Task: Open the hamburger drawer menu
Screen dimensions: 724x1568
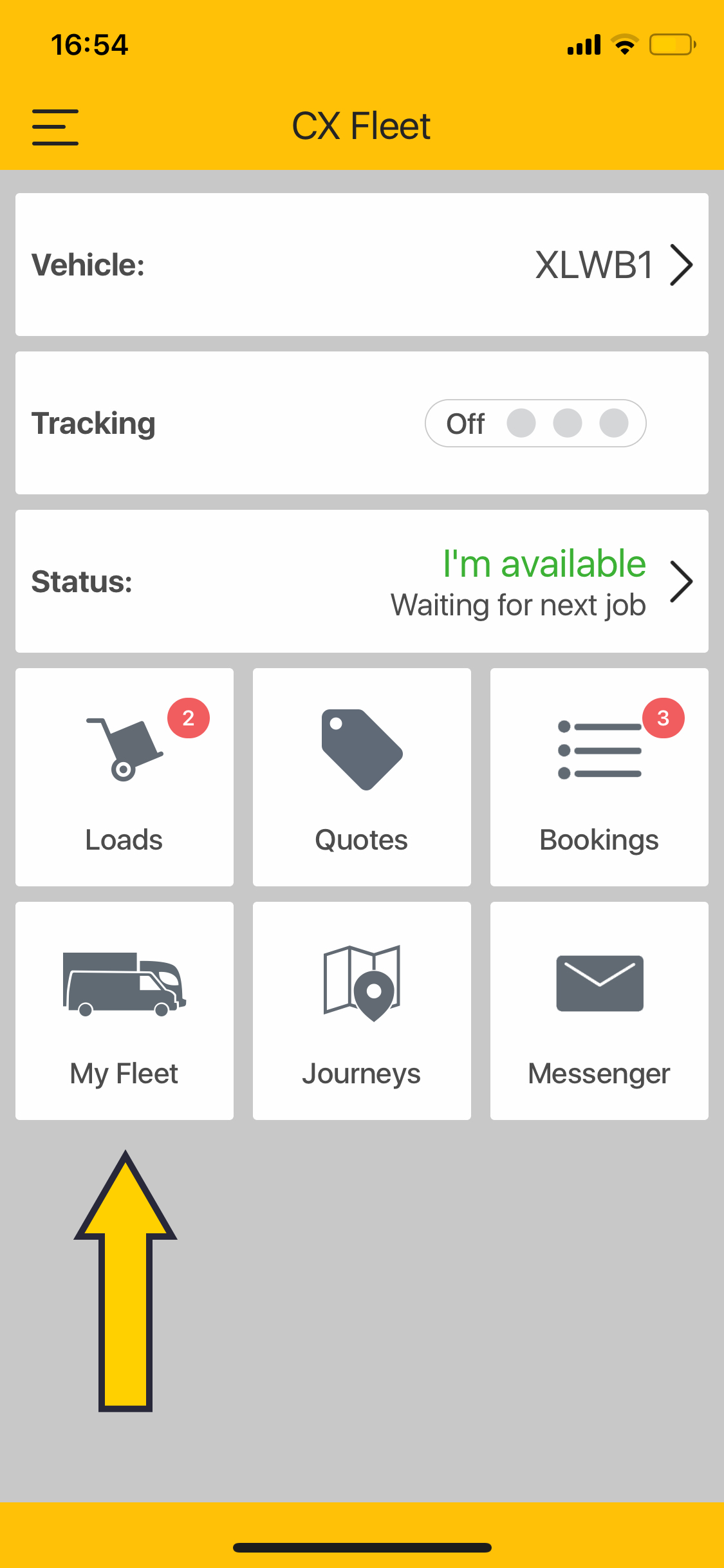Action: 55,127
